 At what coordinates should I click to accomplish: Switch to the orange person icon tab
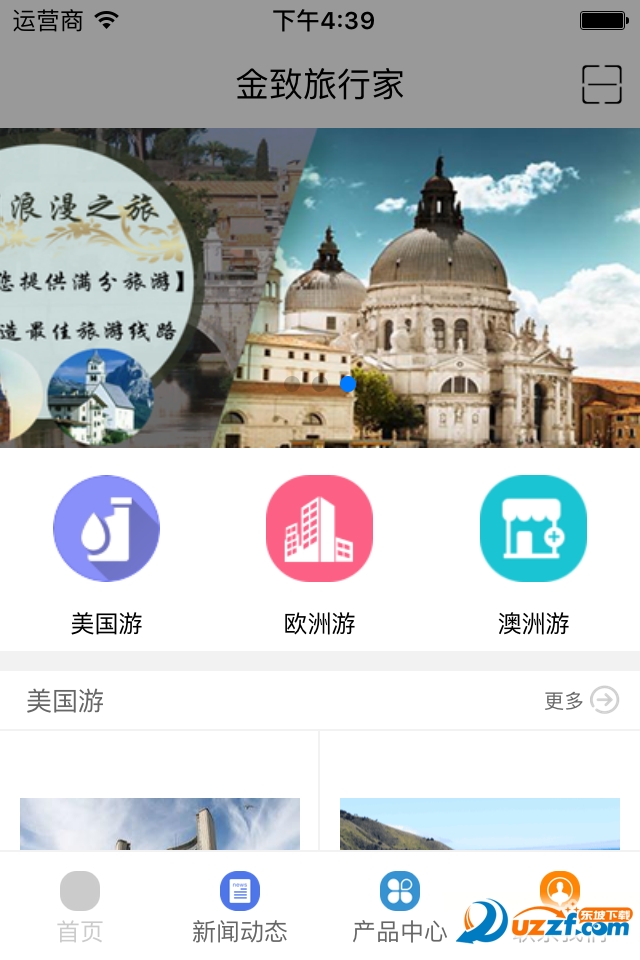click(560, 895)
